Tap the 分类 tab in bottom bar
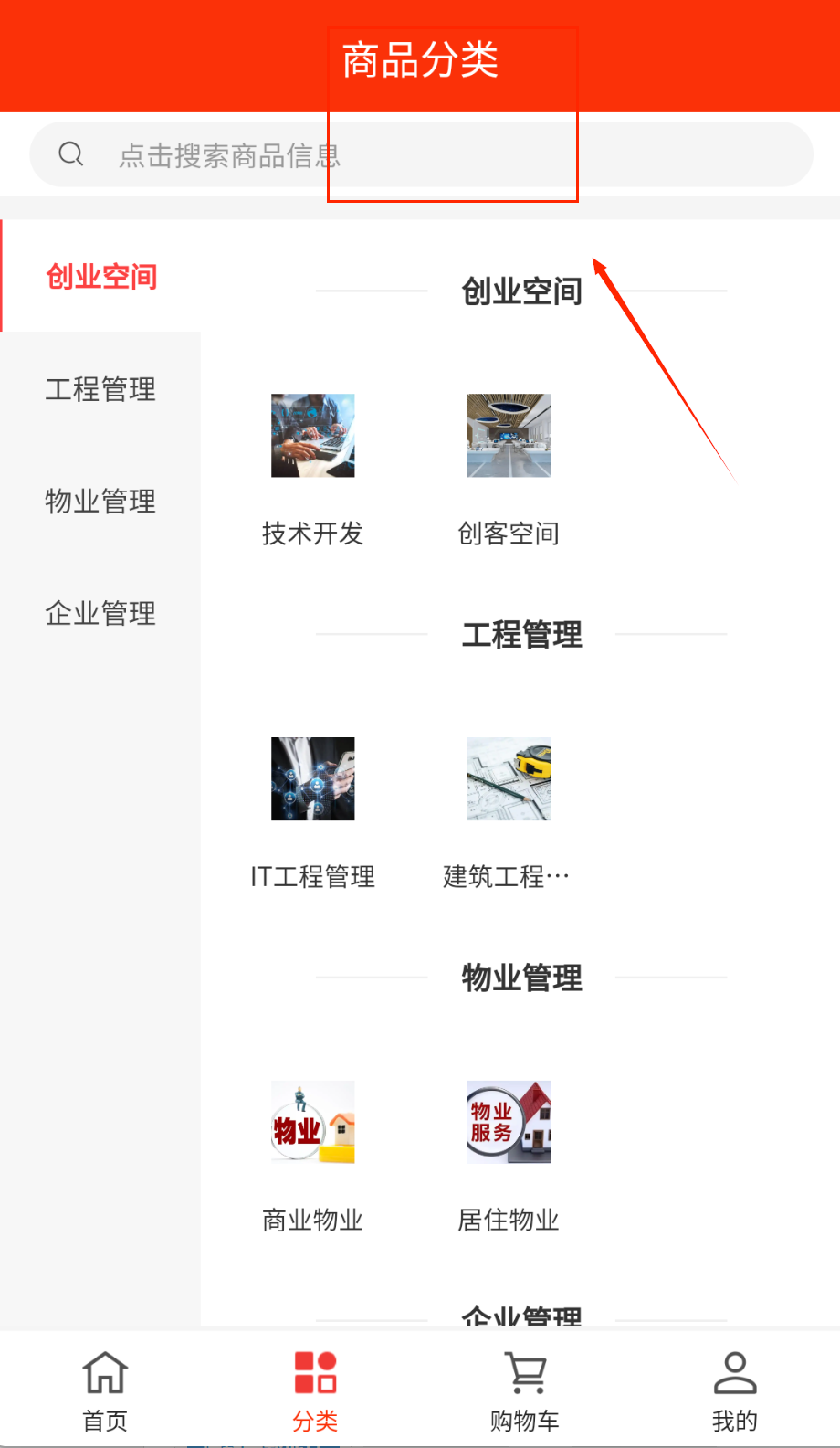Screen dimensions: 840x1448 (315, 1390)
